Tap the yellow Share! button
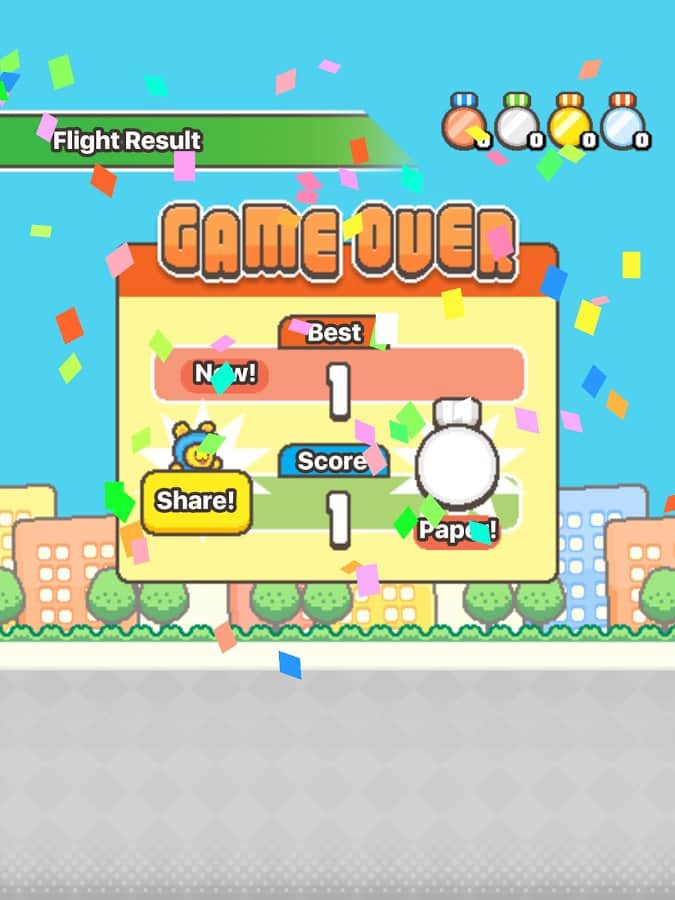This screenshot has width=675, height=900. click(196, 501)
